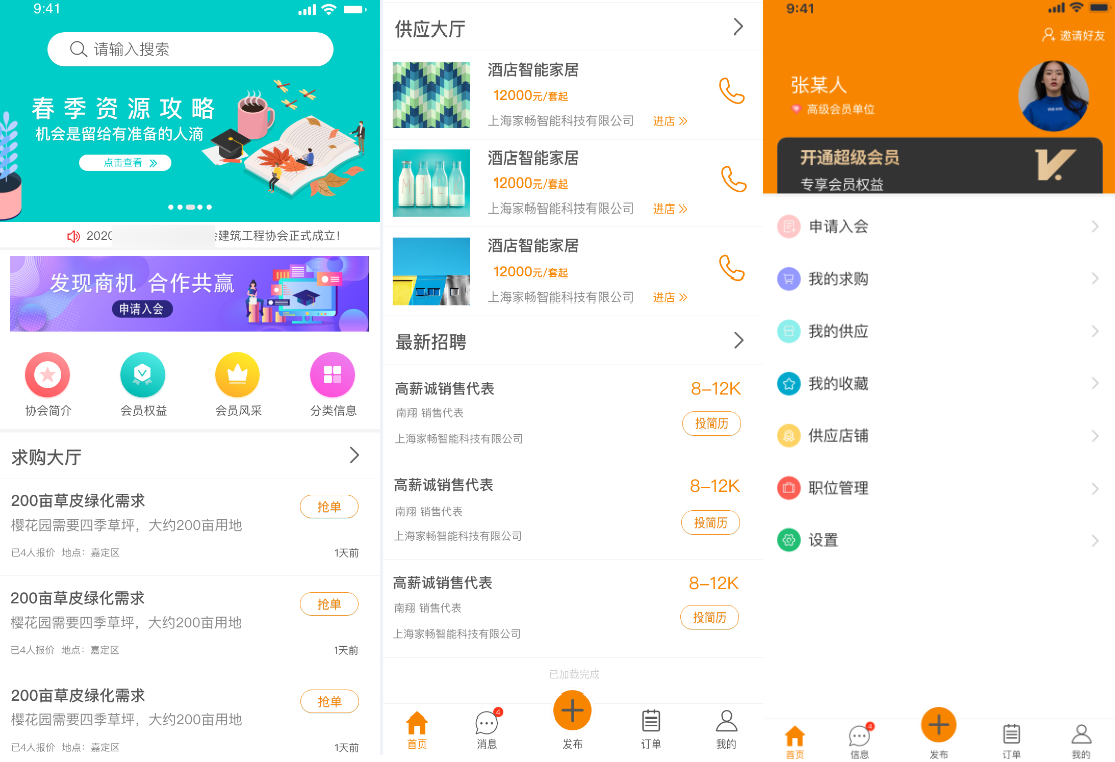The width and height of the screenshot is (1115, 762).
Task: Open the 设置 row
Action: tap(938, 540)
